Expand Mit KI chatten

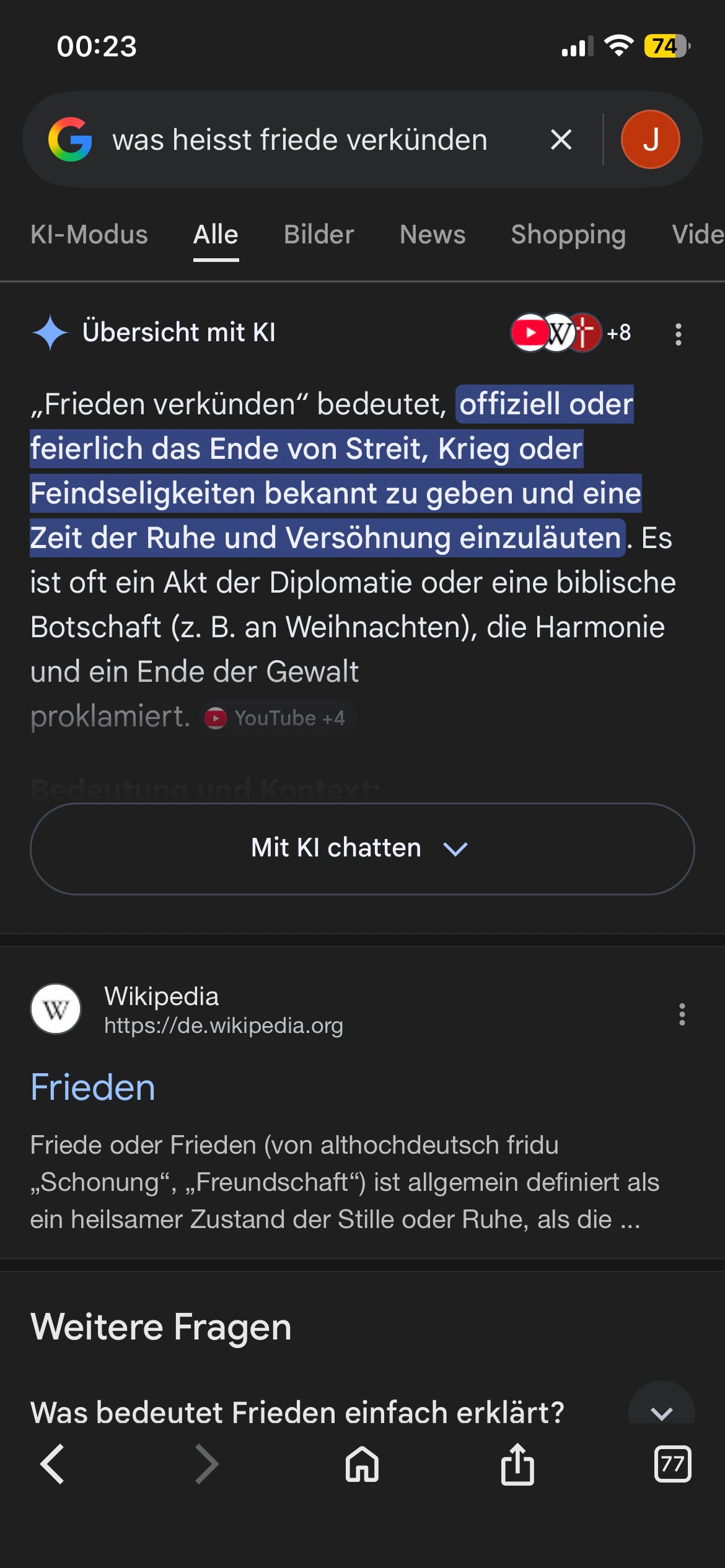click(x=362, y=848)
